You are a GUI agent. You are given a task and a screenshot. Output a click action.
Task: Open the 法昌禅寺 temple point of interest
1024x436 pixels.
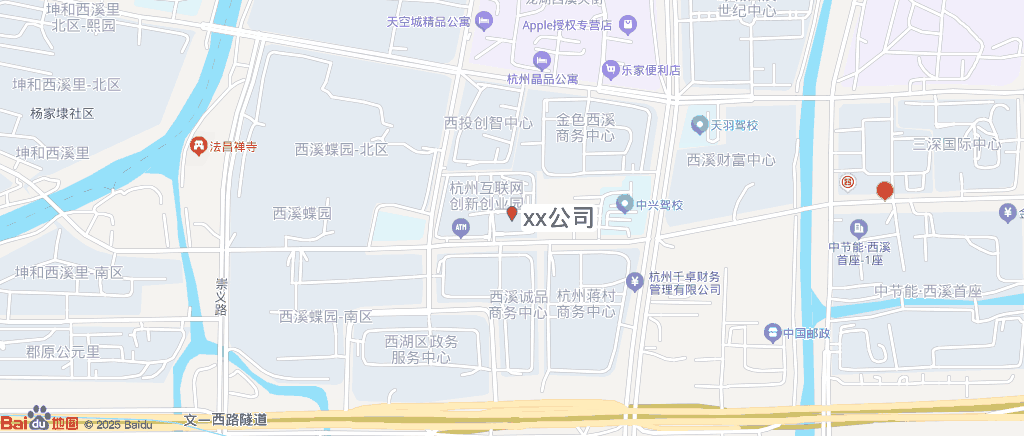click(199, 146)
